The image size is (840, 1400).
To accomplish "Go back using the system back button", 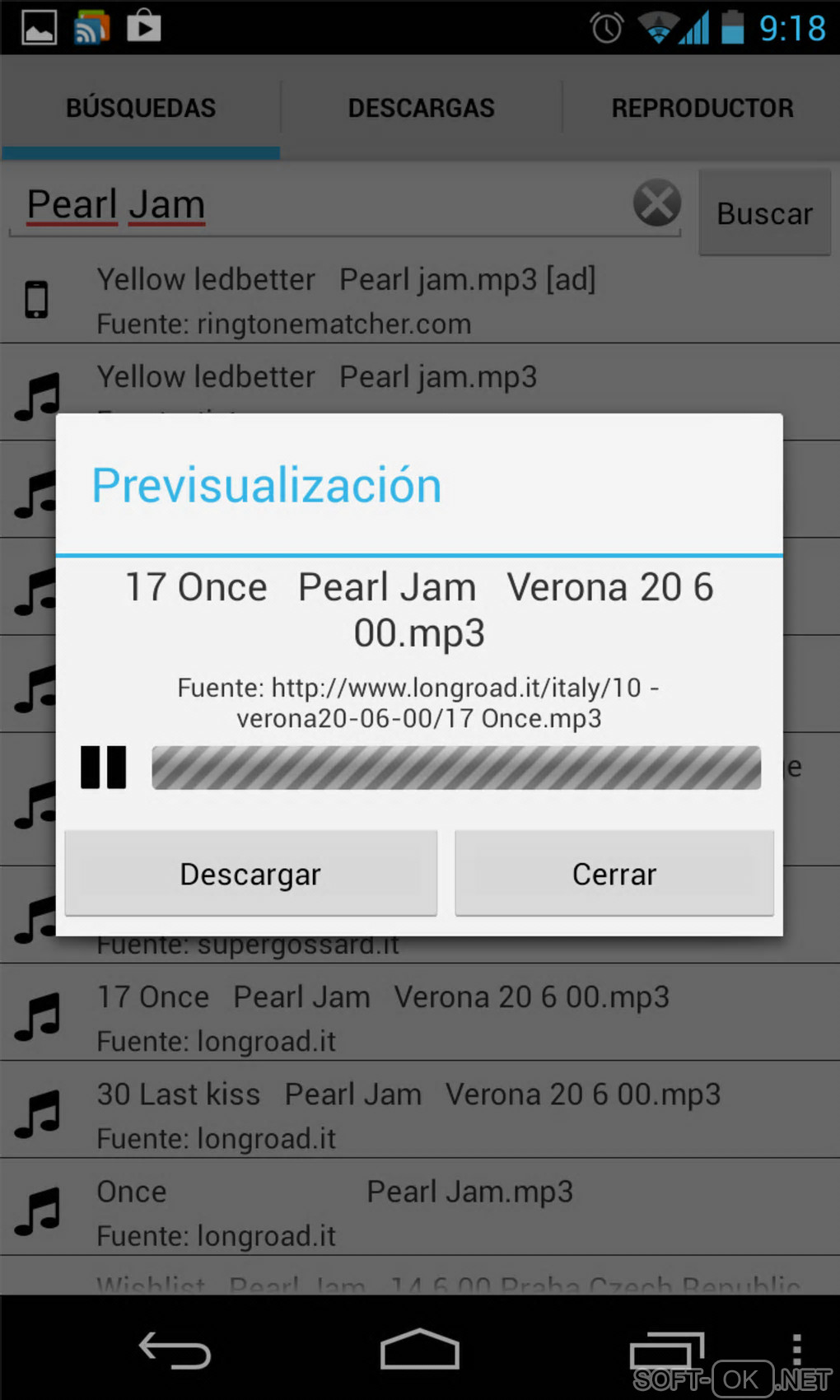I will click(175, 1351).
